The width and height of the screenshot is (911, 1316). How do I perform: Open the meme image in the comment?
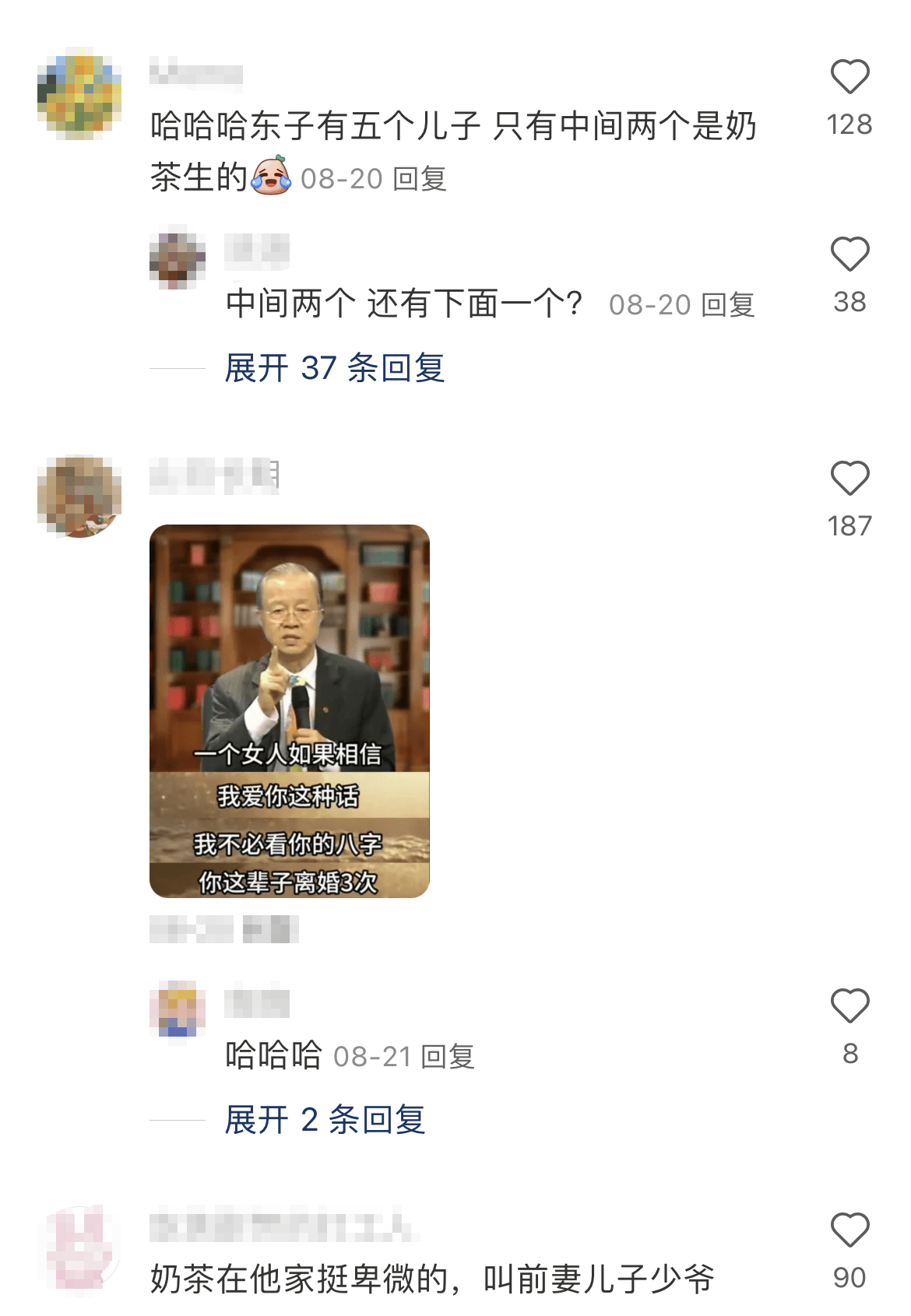point(290,711)
